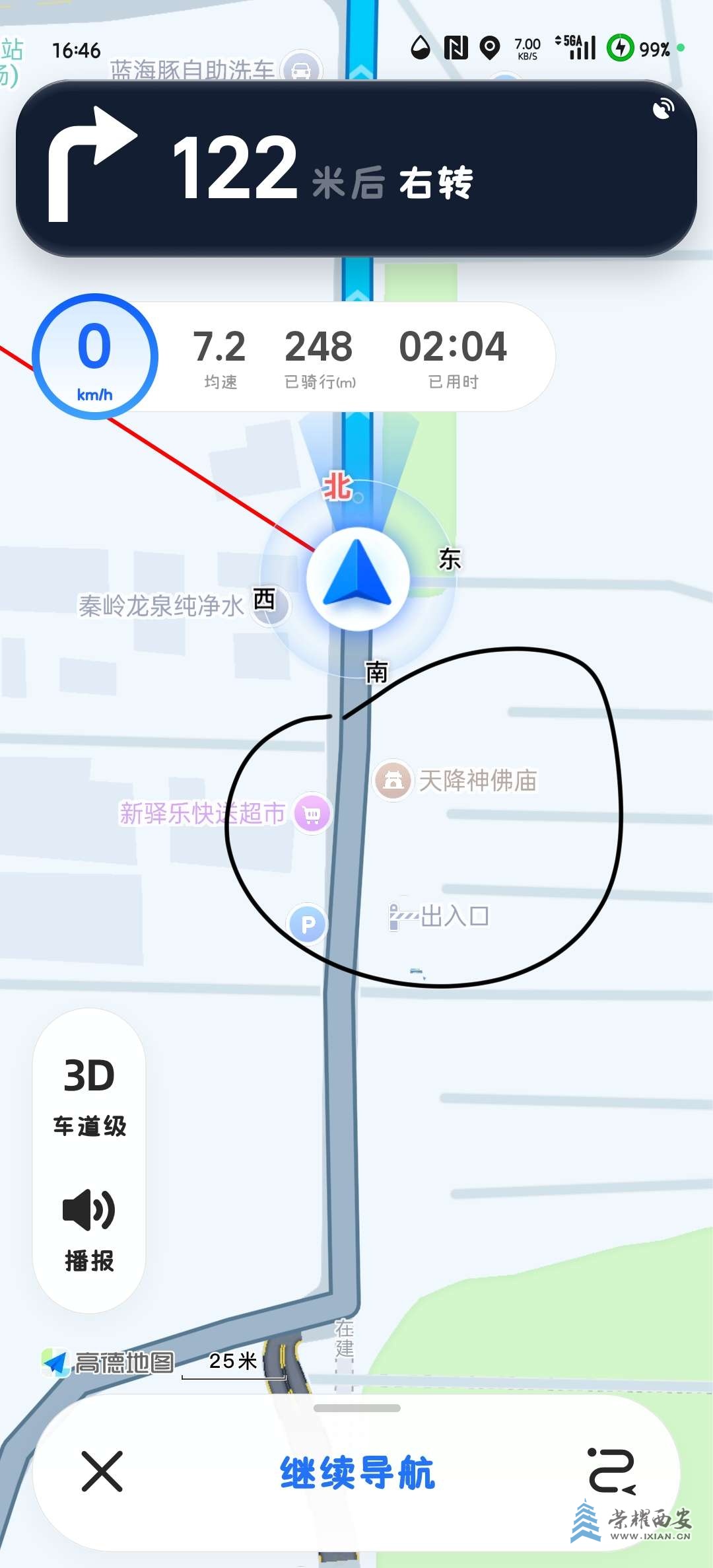
Task: Tap the satellite signal icon in banner
Action: pyautogui.click(x=663, y=109)
